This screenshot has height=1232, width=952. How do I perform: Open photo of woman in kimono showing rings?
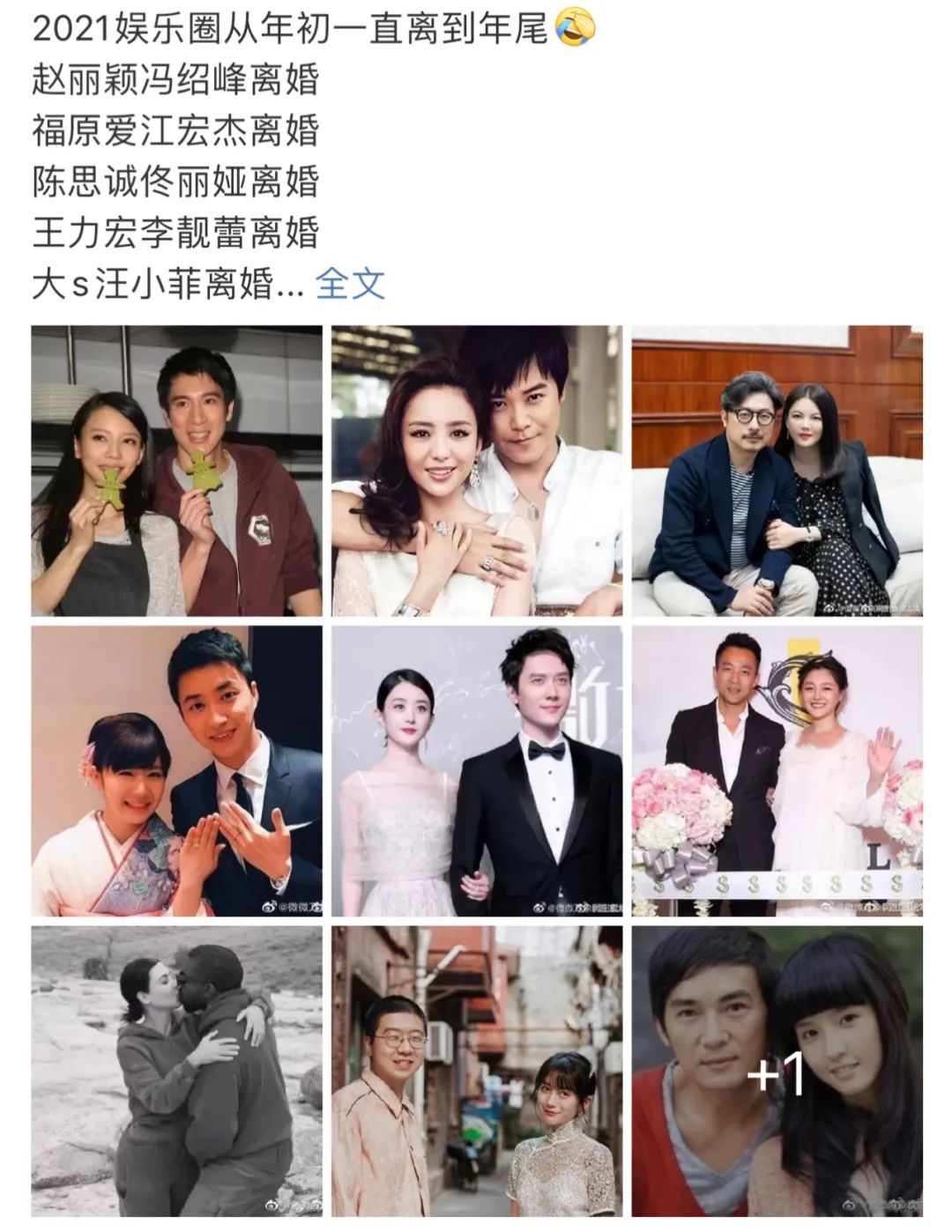(176, 770)
